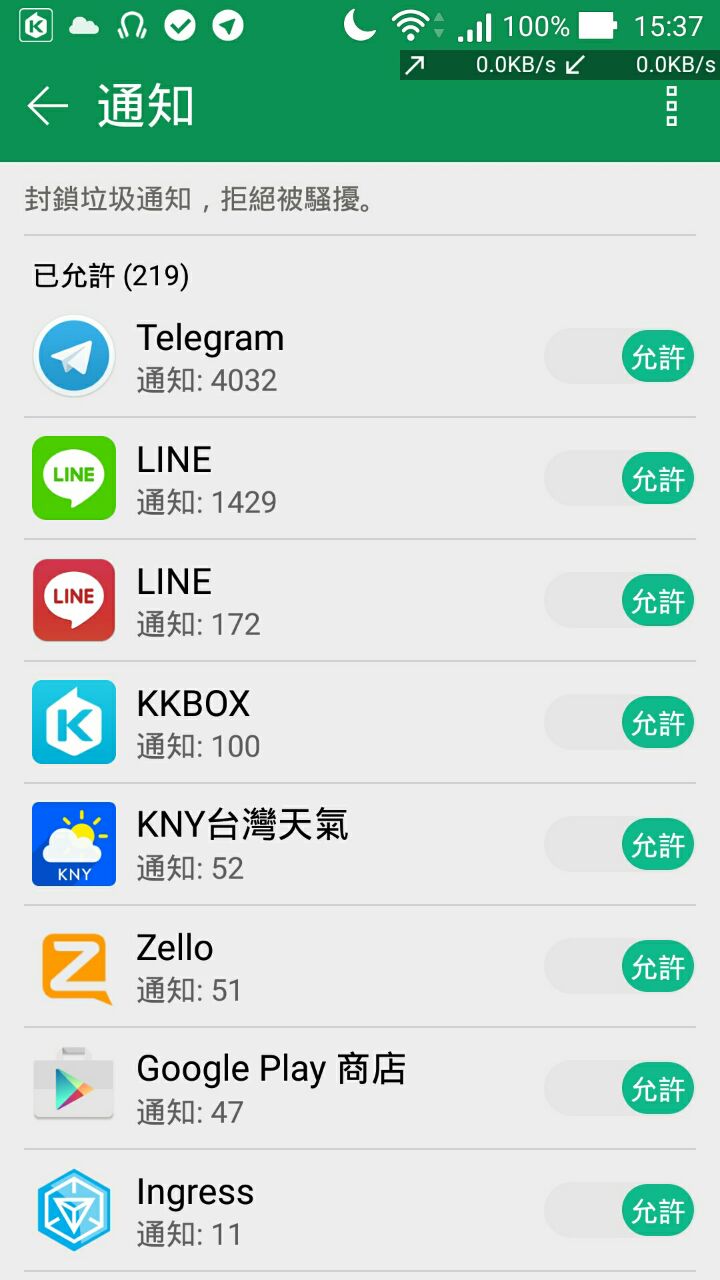This screenshot has width=720, height=1280.
Task: Disable notifications for green LINE with 1429
Action: point(619,479)
